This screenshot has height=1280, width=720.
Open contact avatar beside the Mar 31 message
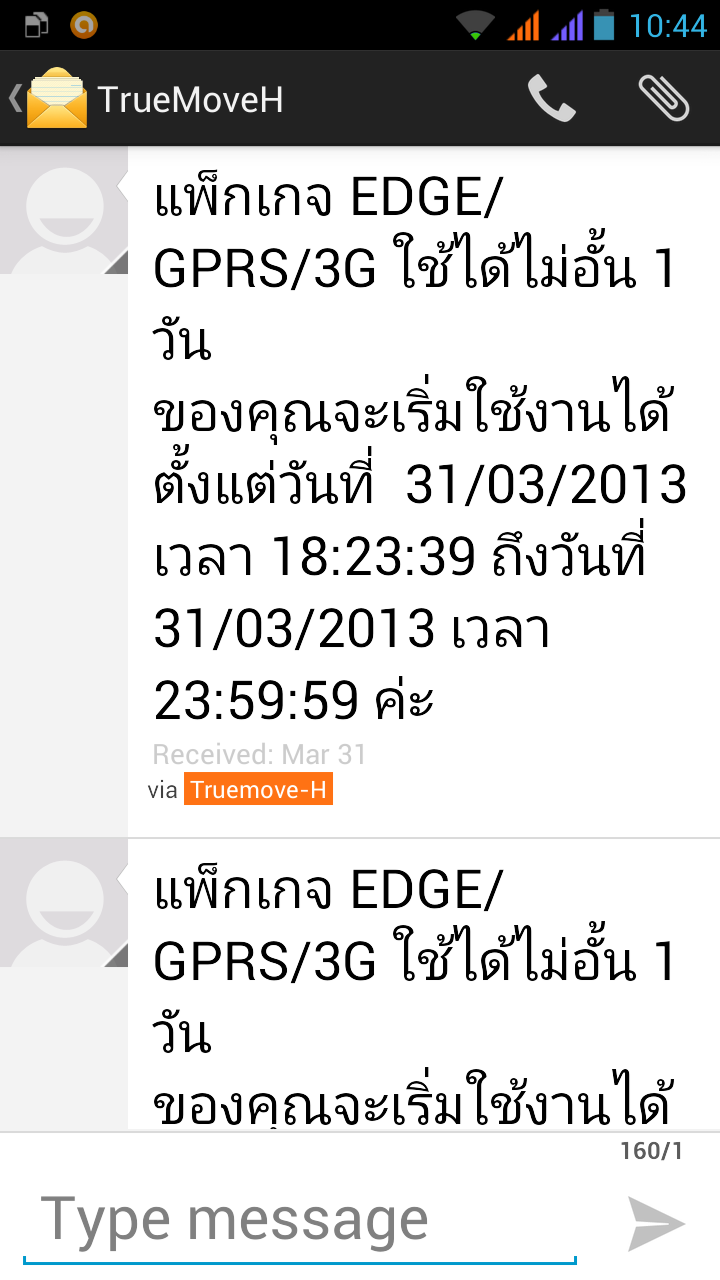[64, 211]
